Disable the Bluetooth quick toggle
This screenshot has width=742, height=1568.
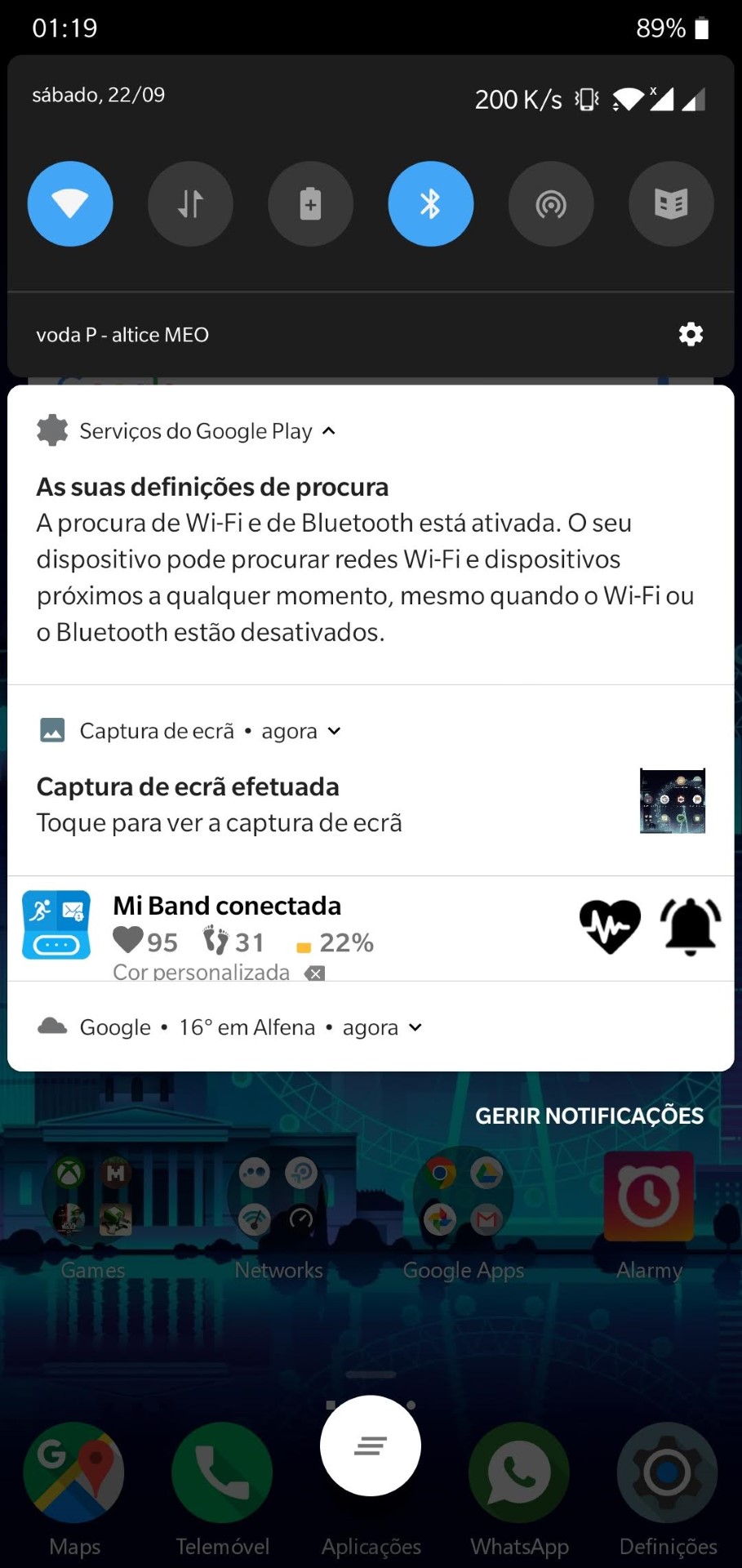pyautogui.click(x=430, y=203)
